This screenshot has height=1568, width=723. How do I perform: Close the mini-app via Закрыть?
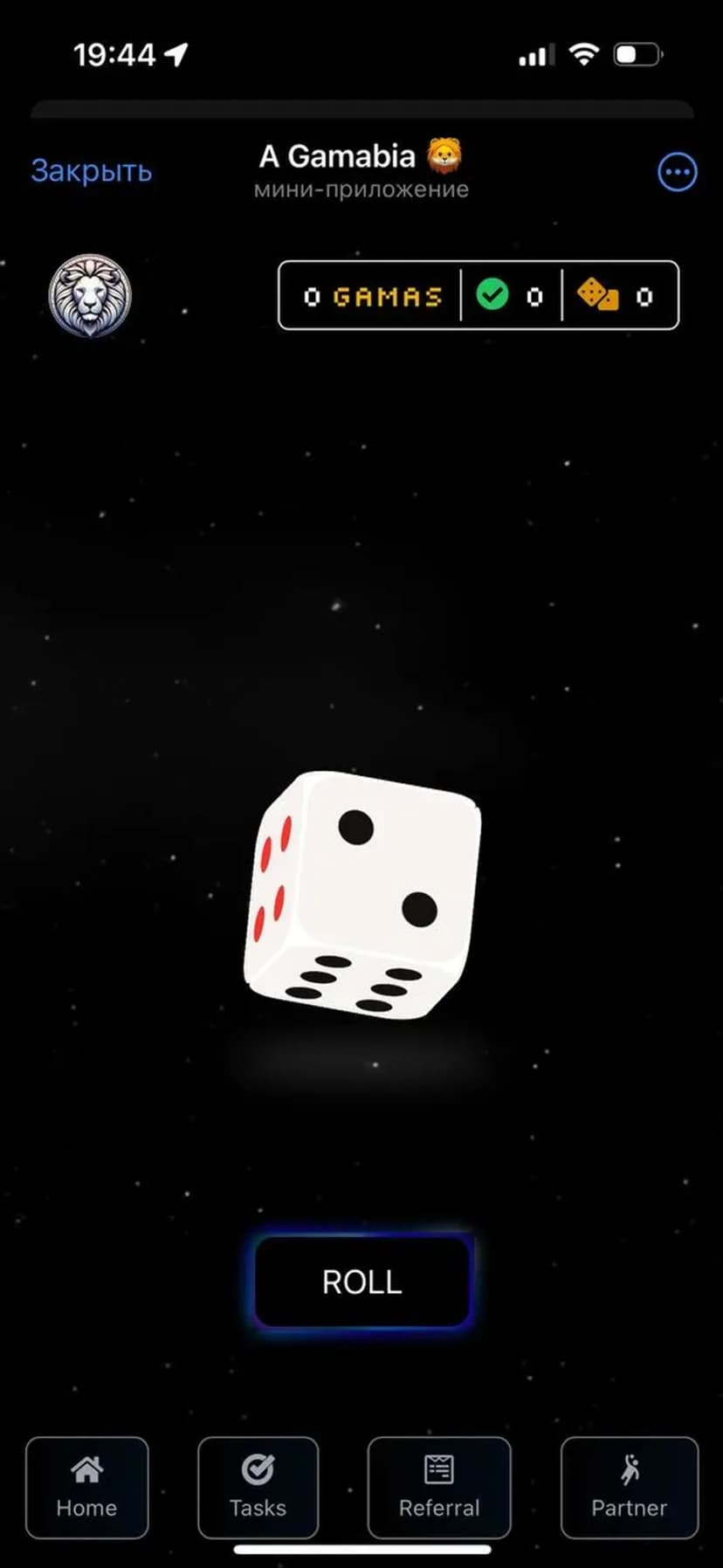pos(92,171)
